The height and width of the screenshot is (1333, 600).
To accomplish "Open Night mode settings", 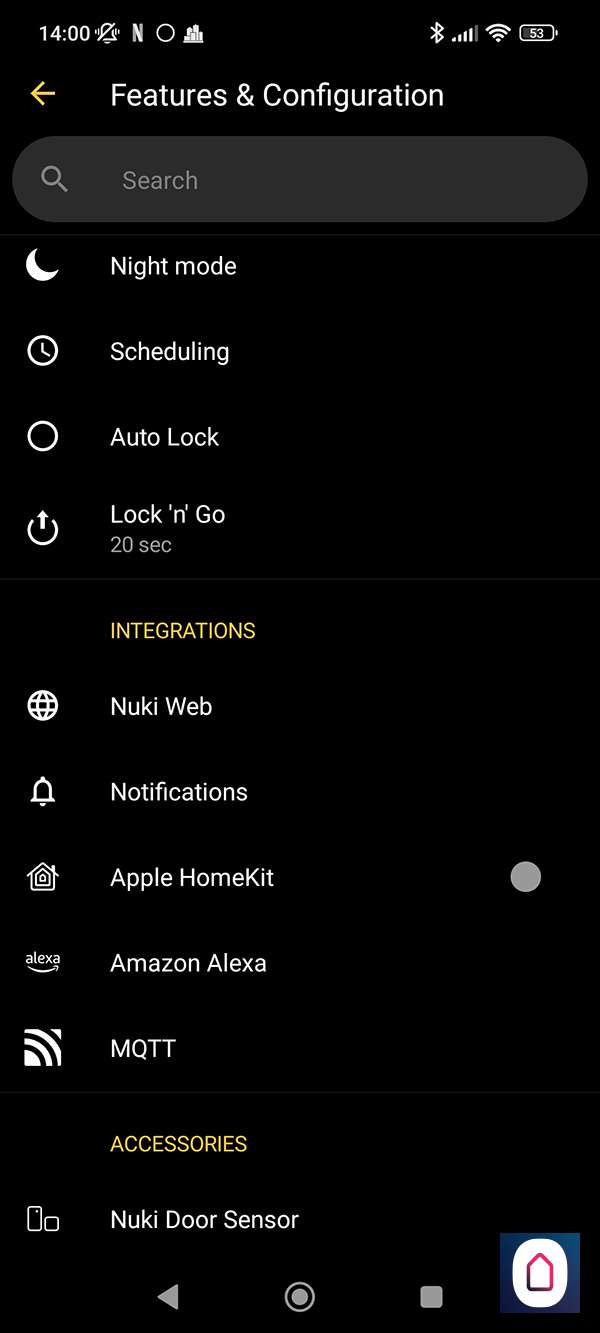I will [173, 266].
